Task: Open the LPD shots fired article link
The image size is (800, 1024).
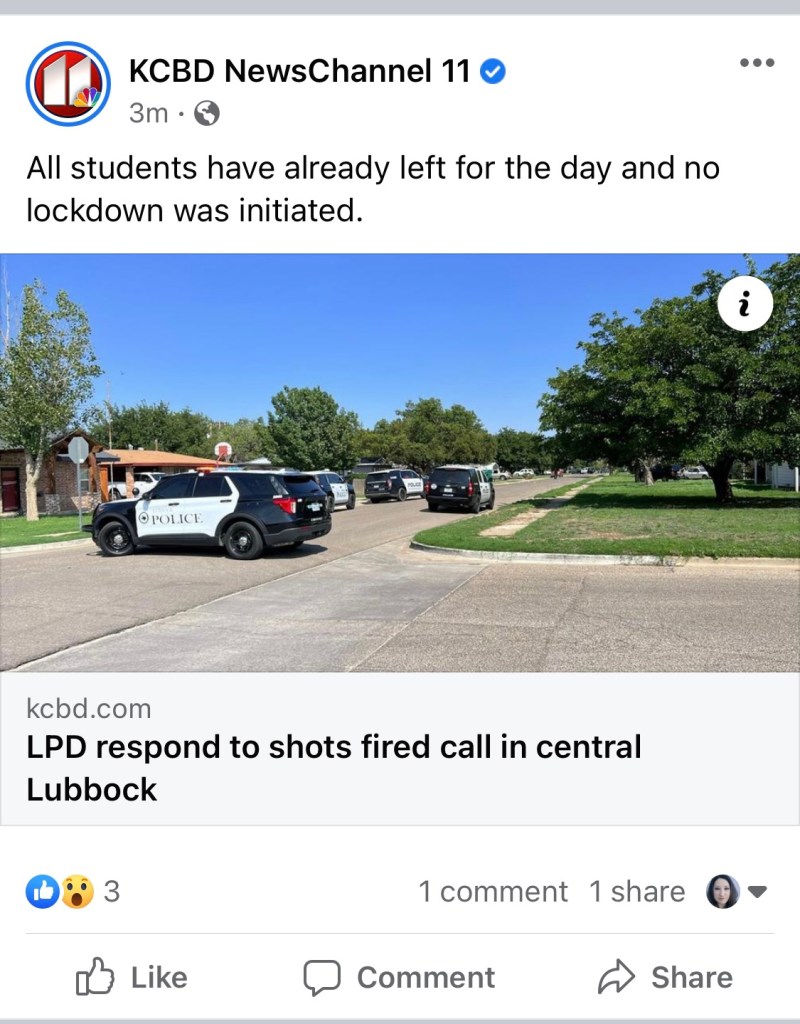Action: pyautogui.click(x=334, y=767)
